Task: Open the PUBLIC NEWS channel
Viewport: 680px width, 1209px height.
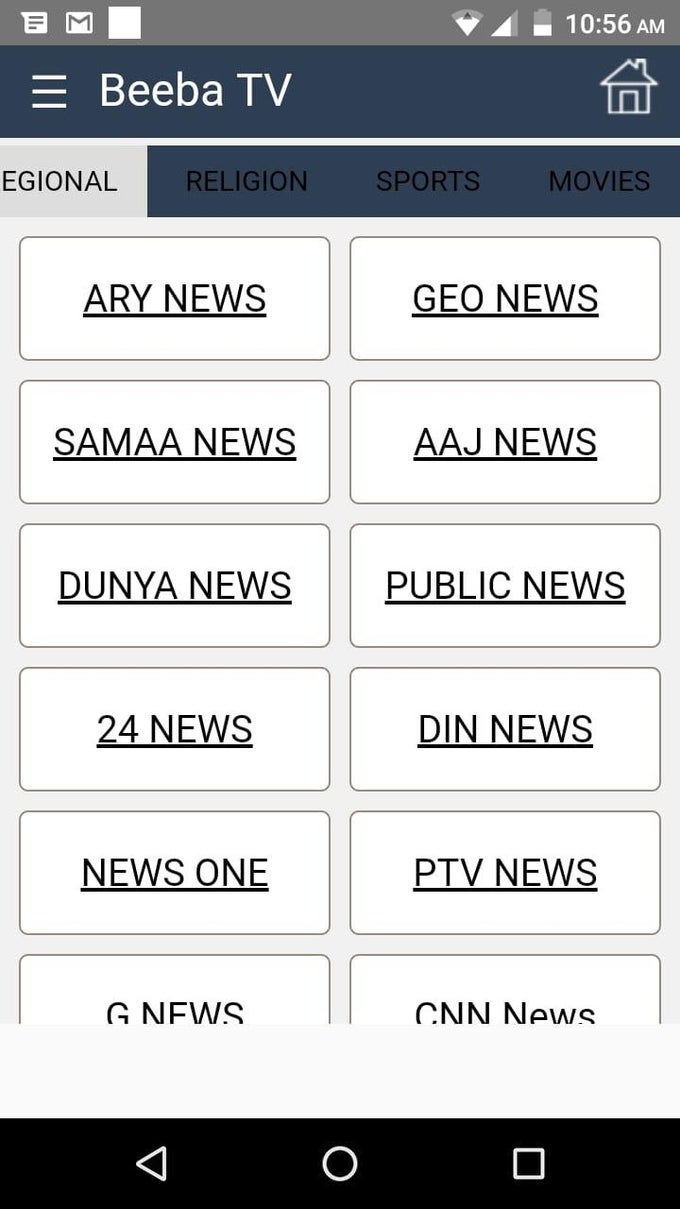Action: [505, 585]
